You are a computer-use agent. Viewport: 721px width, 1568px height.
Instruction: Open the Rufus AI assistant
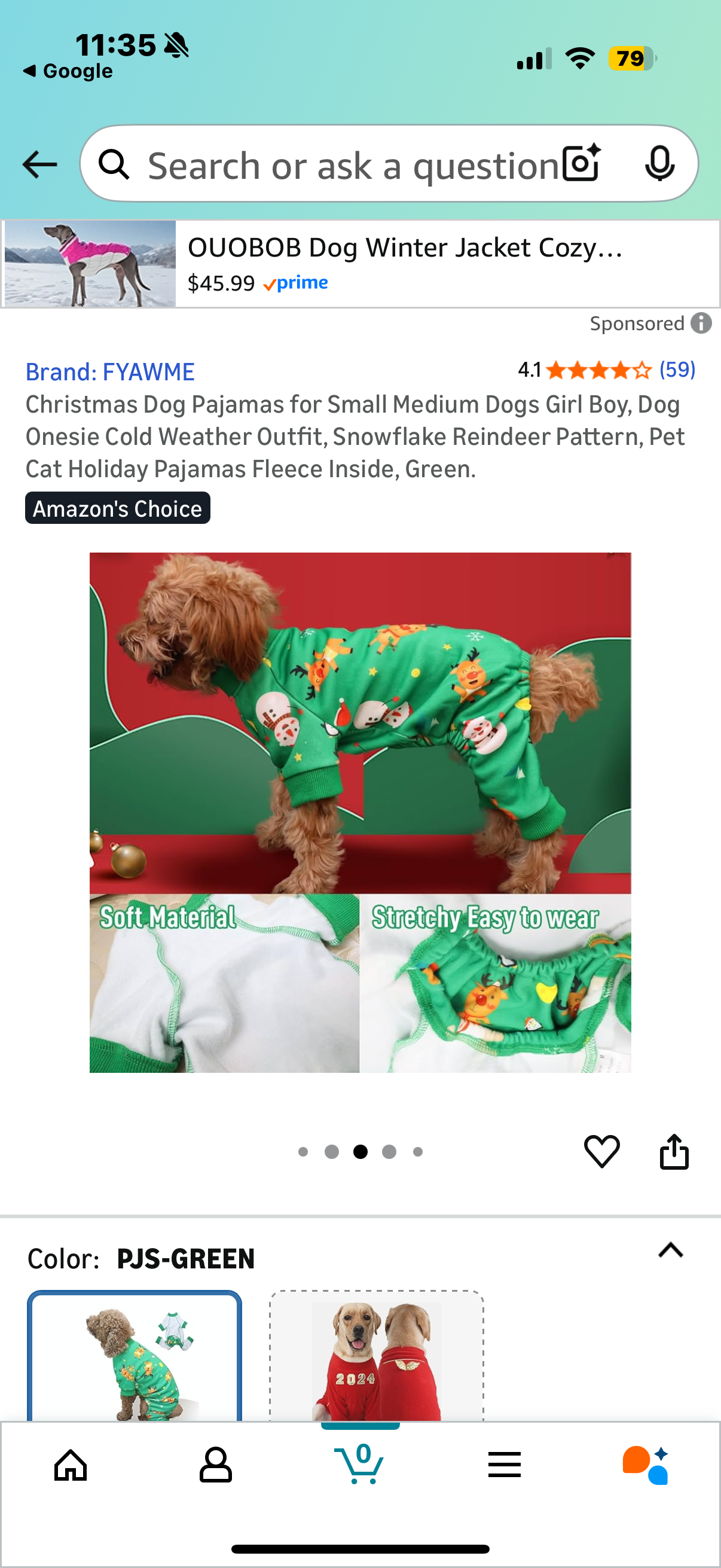[645, 1465]
